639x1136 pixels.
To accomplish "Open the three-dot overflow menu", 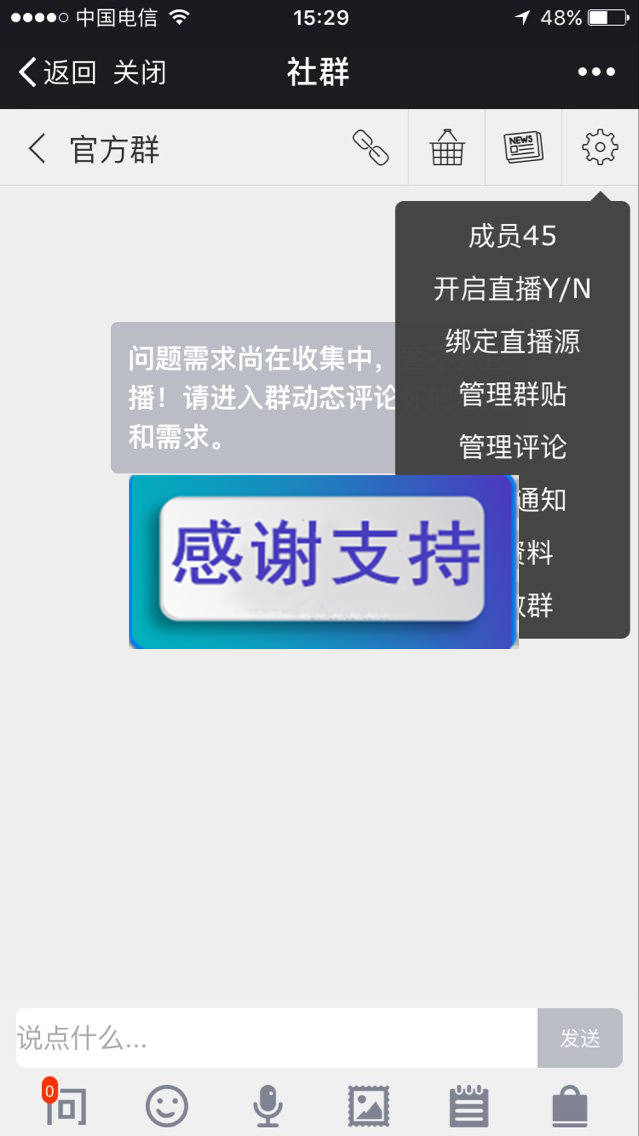I will click(x=596, y=72).
